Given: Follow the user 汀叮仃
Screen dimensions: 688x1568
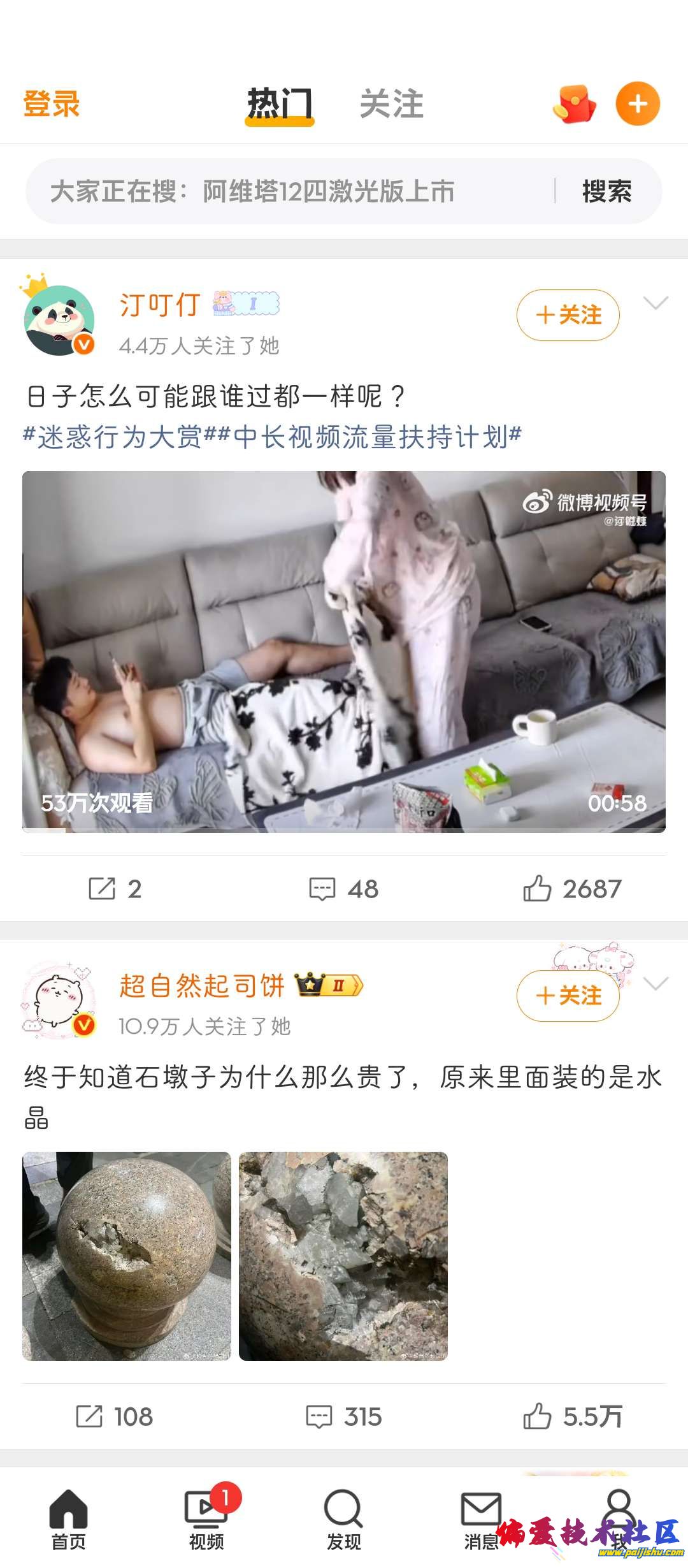Looking at the screenshot, I should (568, 315).
